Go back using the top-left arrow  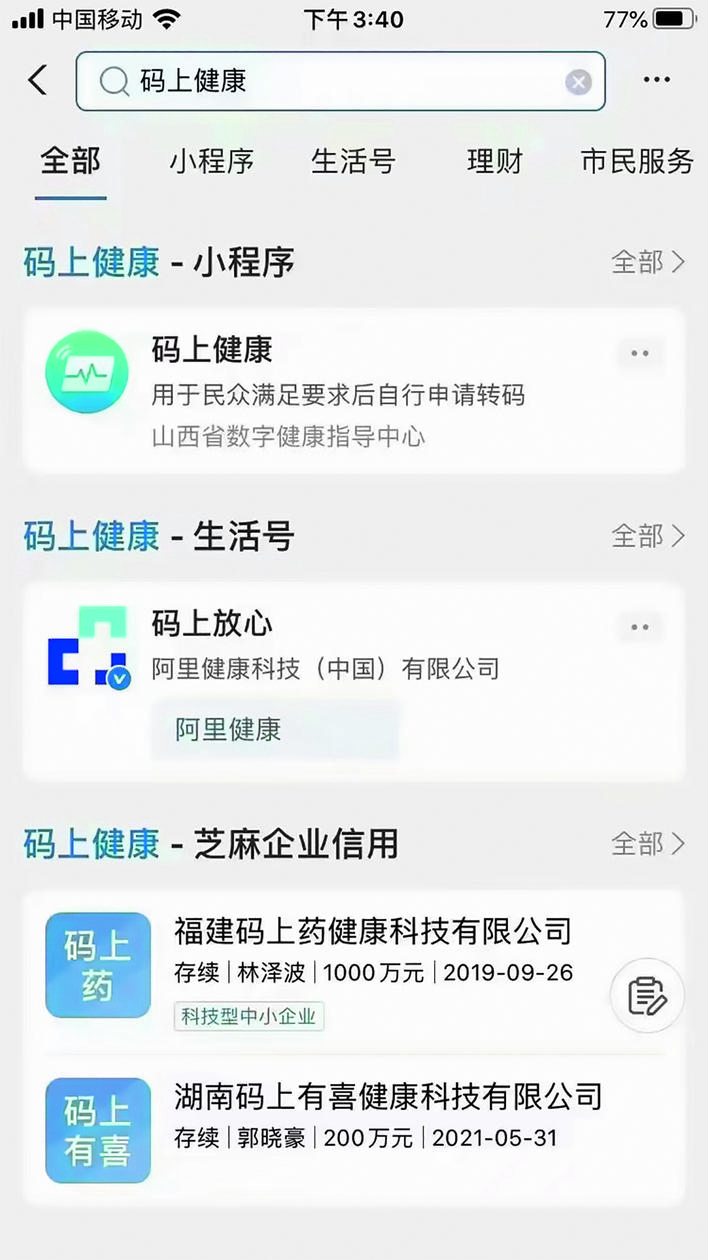coord(38,80)
